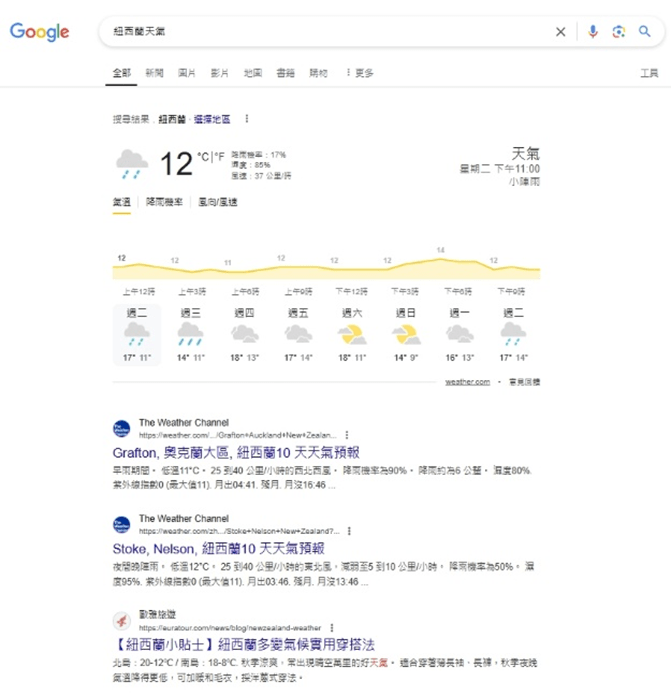The height and width of the screenshot is (696, 671).
Task: Show the 降雨機率 chart
Action: pyautogui.click(x=164, y=202)
